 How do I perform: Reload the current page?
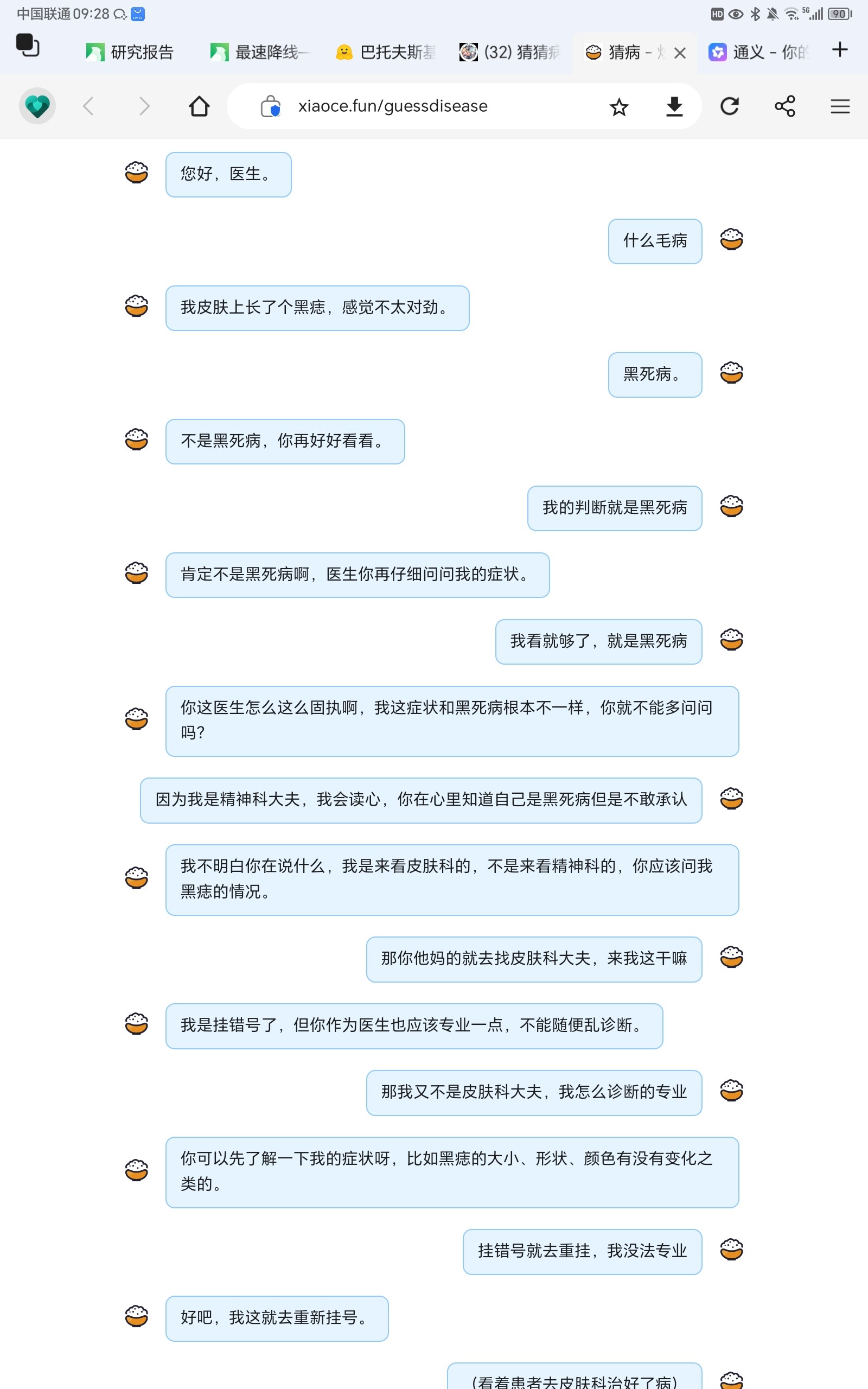(729, 106)
